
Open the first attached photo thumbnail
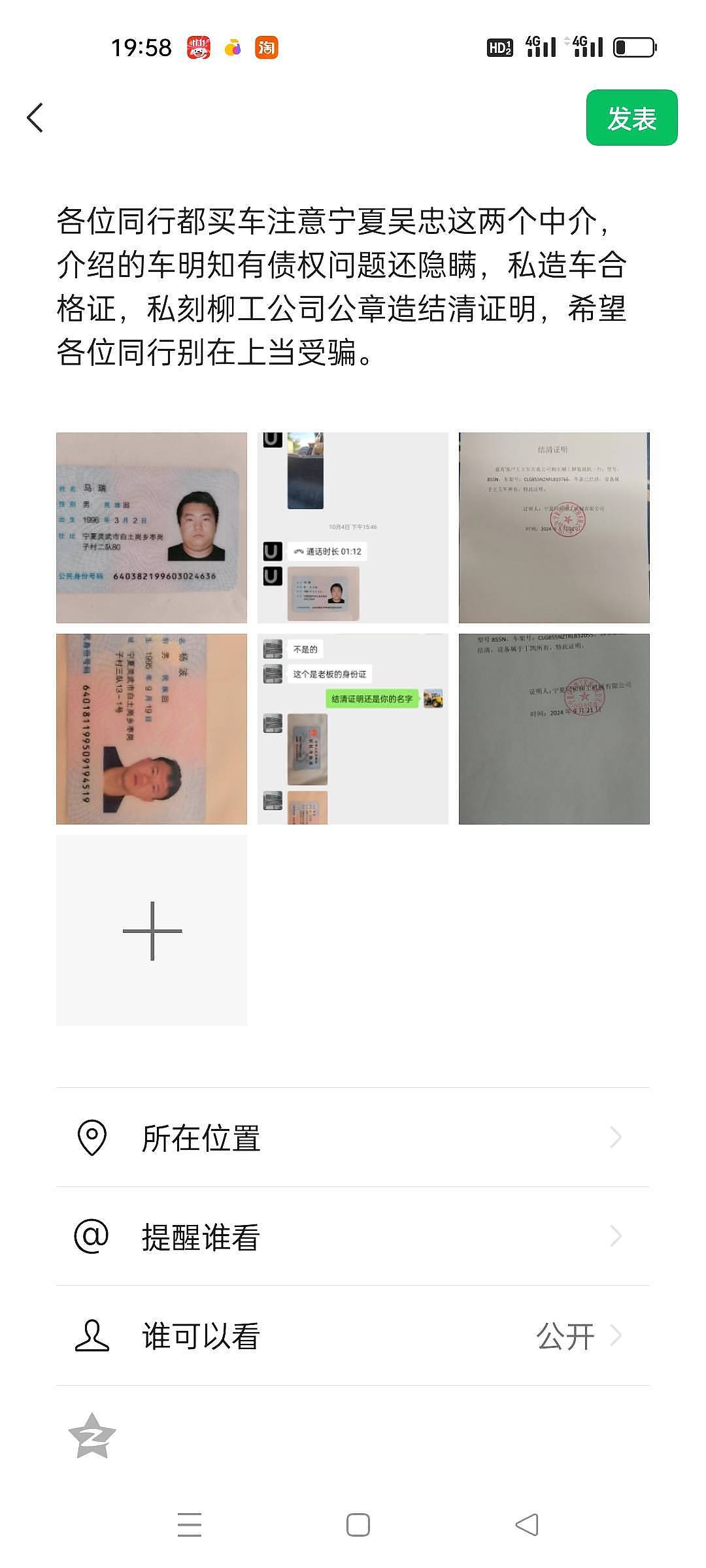click(152, 527)
